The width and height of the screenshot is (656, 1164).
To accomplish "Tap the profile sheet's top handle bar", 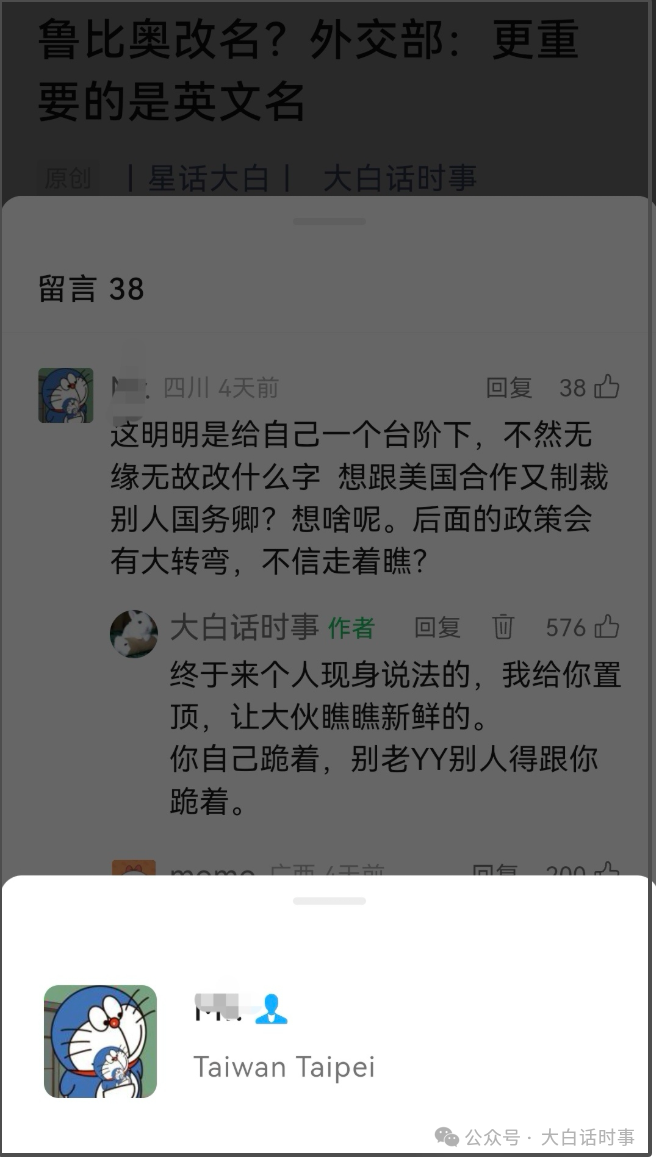I will [329, 901].
